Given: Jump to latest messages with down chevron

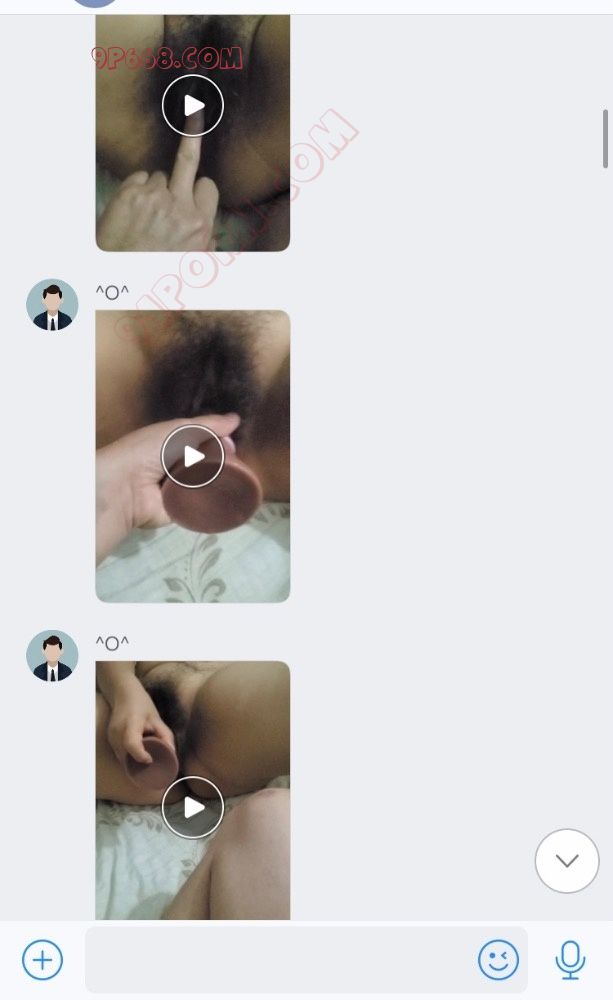Looking at the screenshot, I should click(567, 861).
